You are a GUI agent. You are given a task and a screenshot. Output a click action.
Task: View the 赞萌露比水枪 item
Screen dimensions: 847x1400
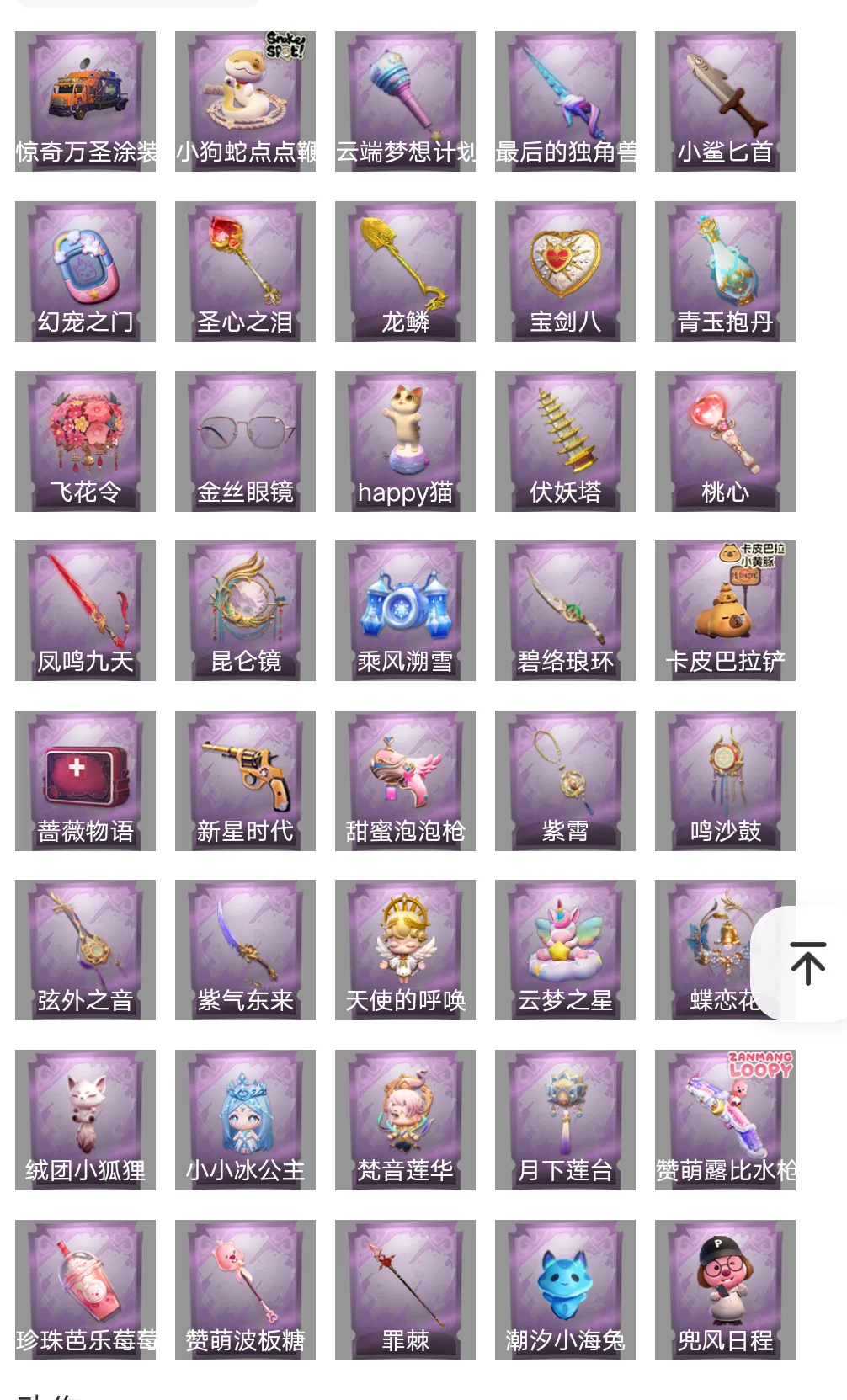click(725, 1120)
